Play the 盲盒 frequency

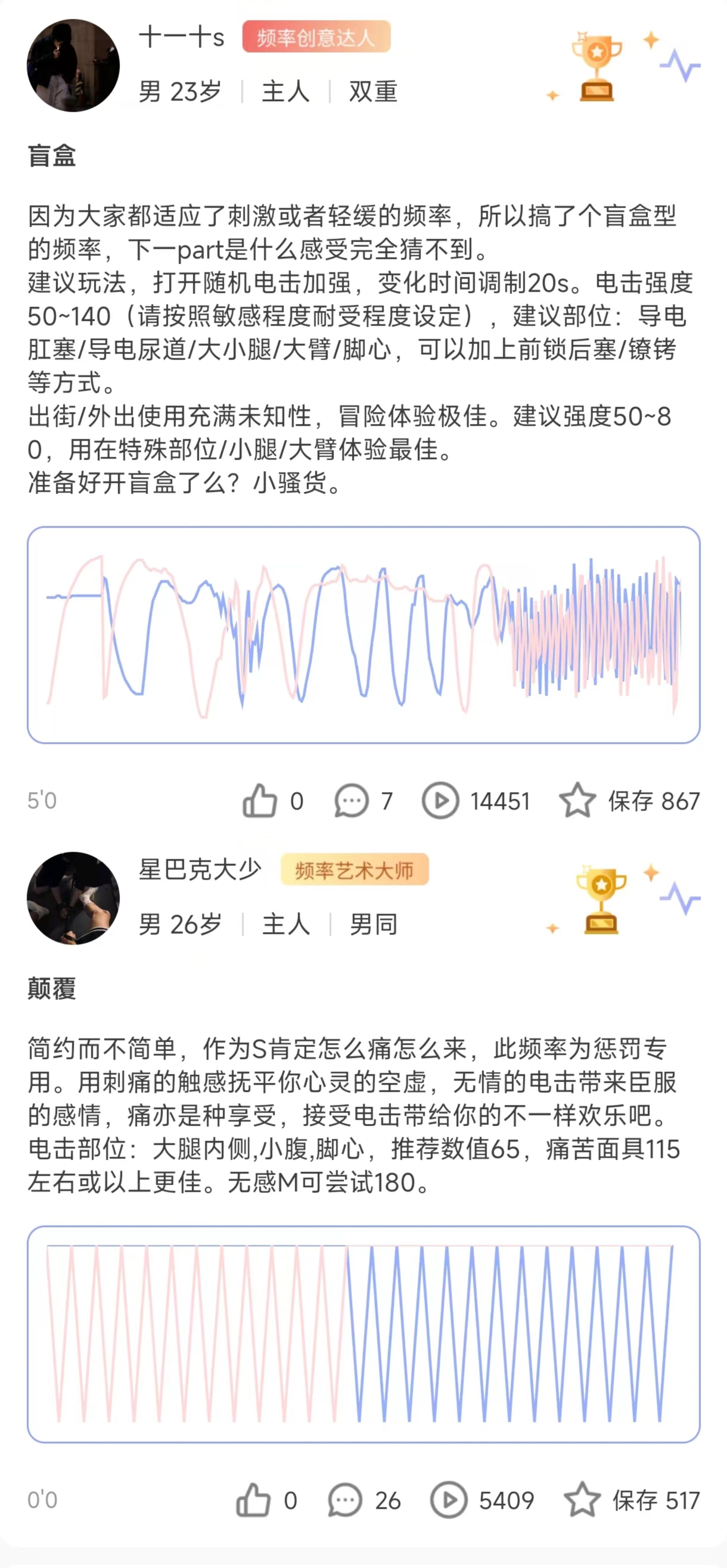coord(440,800)
